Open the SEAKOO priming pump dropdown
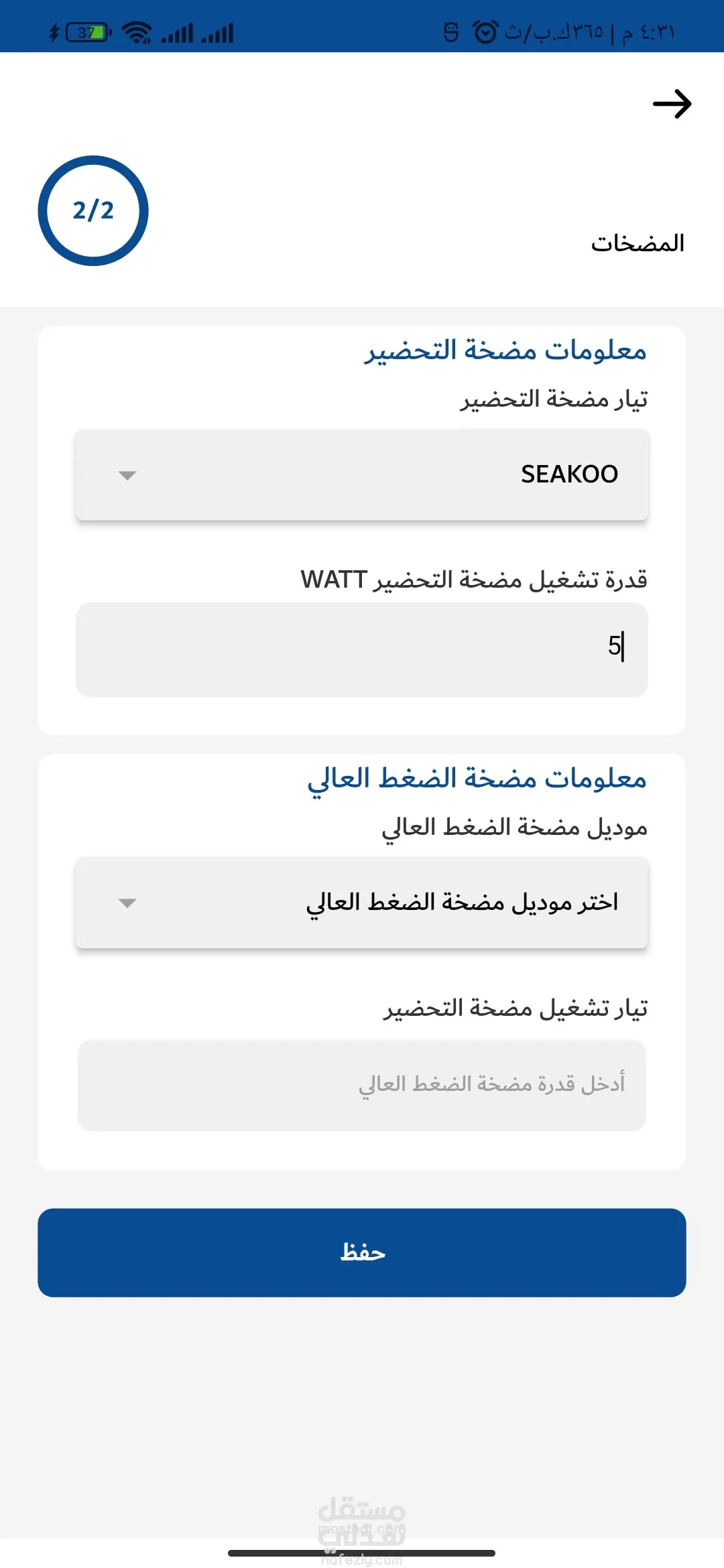This screenshot has width=724, height=1568. pyautogui.click(x=362, y=474)
